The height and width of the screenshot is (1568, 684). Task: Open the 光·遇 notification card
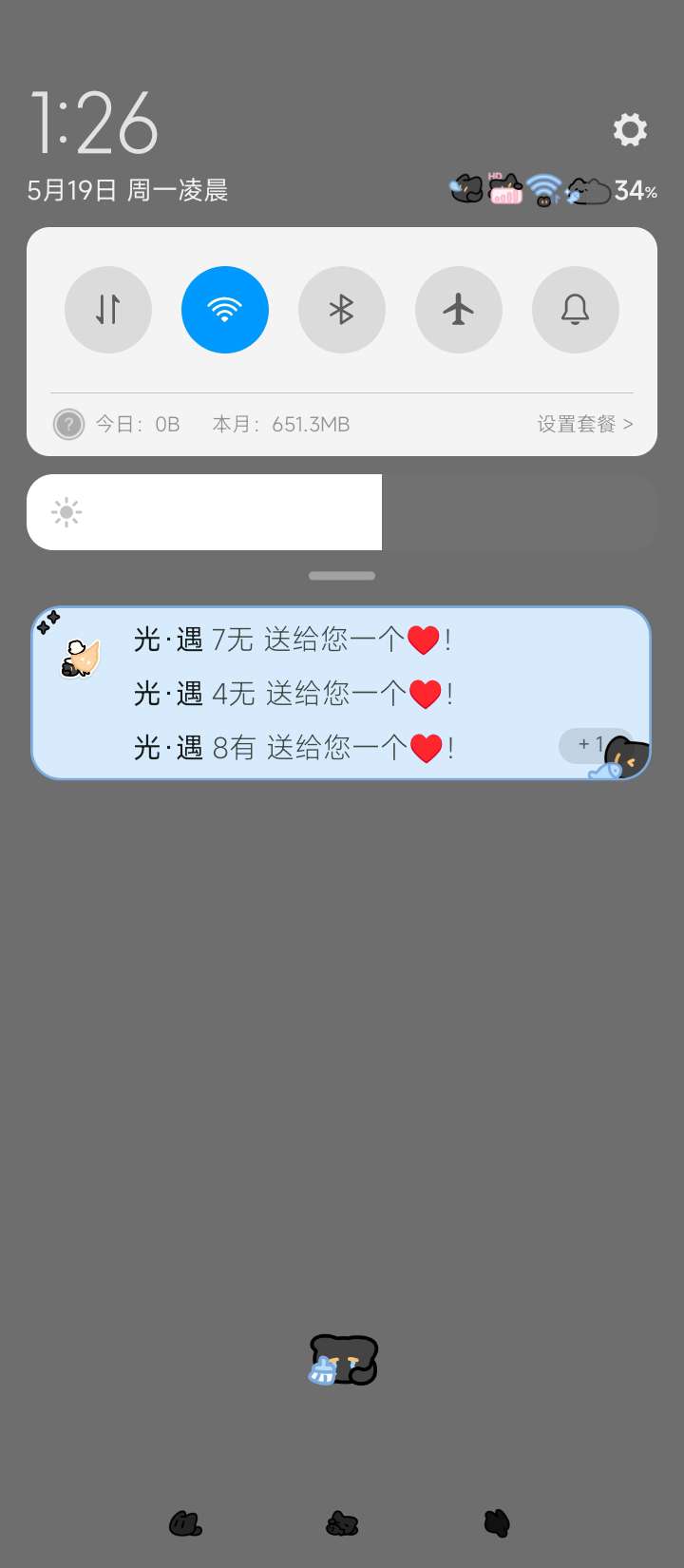click(x=313, y=693)
